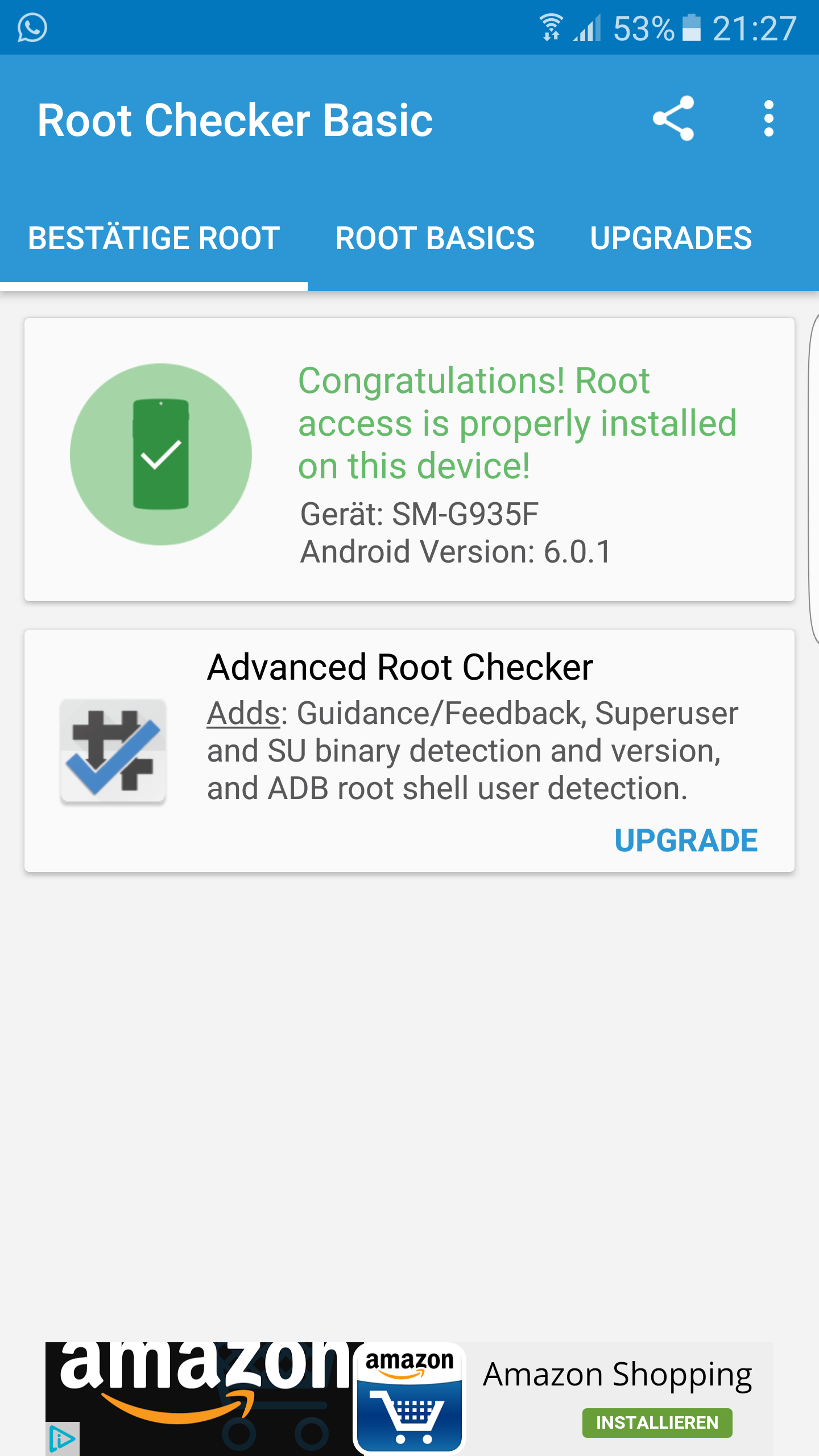The height and width of the screenshot is (1456, 819).
Task: Tap Upgrade for Advanced Root Checker
Action: (686, 841)
